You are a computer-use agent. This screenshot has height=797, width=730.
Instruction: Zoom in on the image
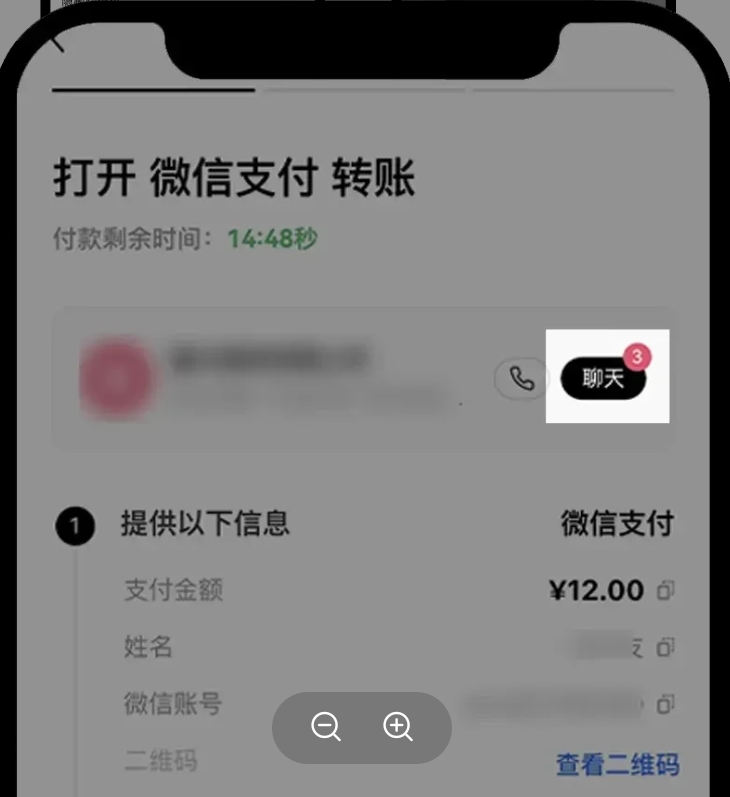(x=398, y=727)
